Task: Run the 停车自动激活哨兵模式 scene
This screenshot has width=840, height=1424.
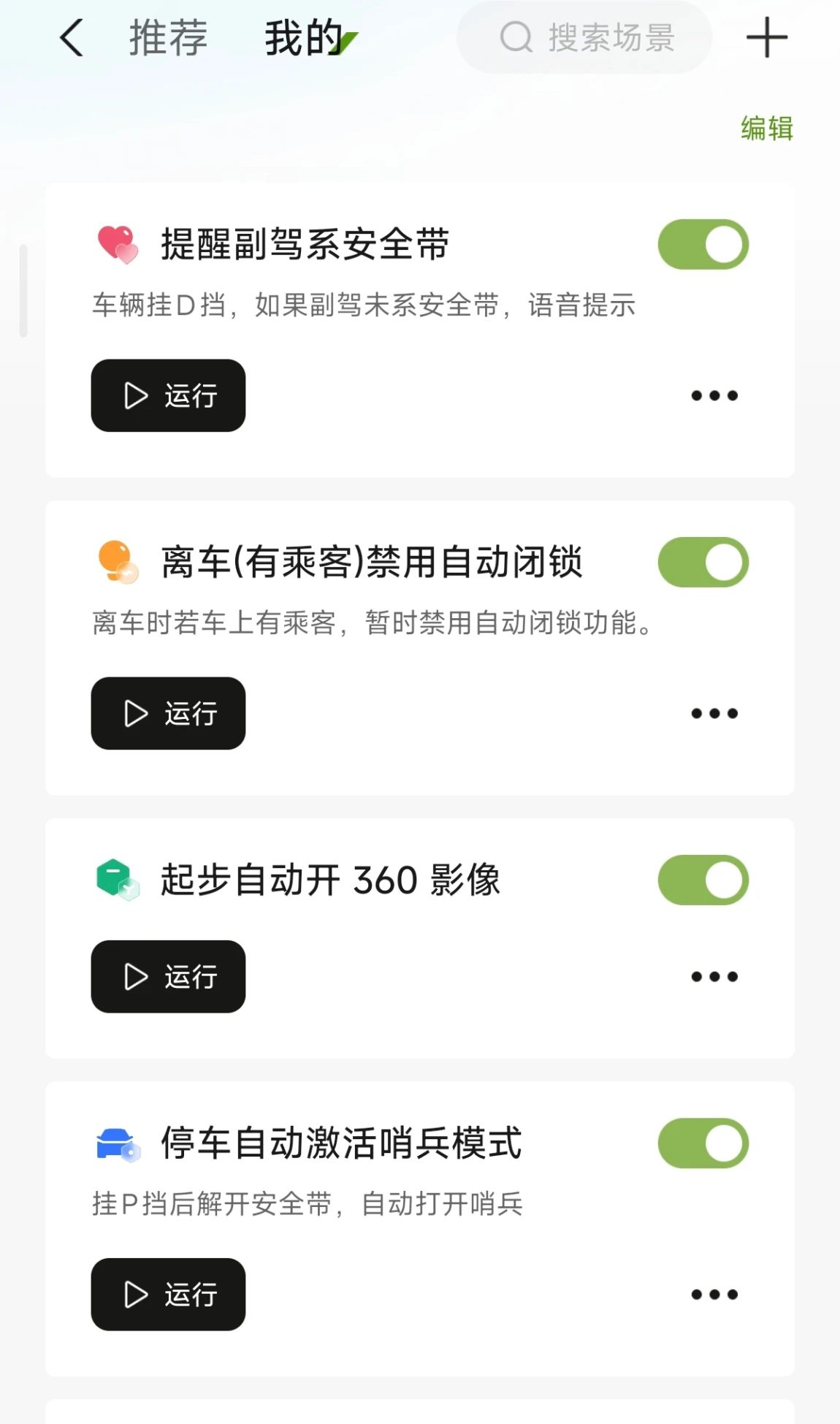Action: [x=168, y=1294]
